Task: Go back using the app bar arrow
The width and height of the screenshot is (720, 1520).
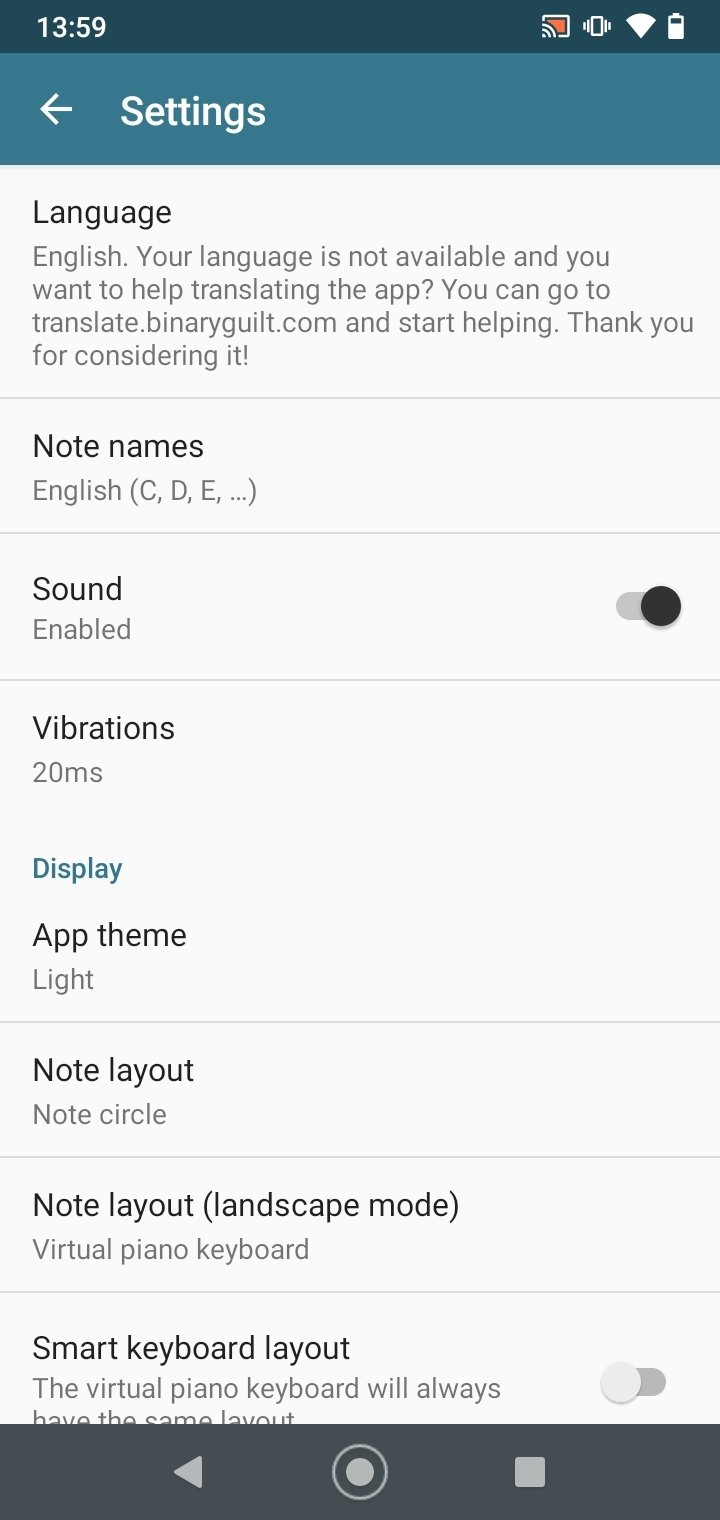Action: pyautogui.click(x=56, y=110)
